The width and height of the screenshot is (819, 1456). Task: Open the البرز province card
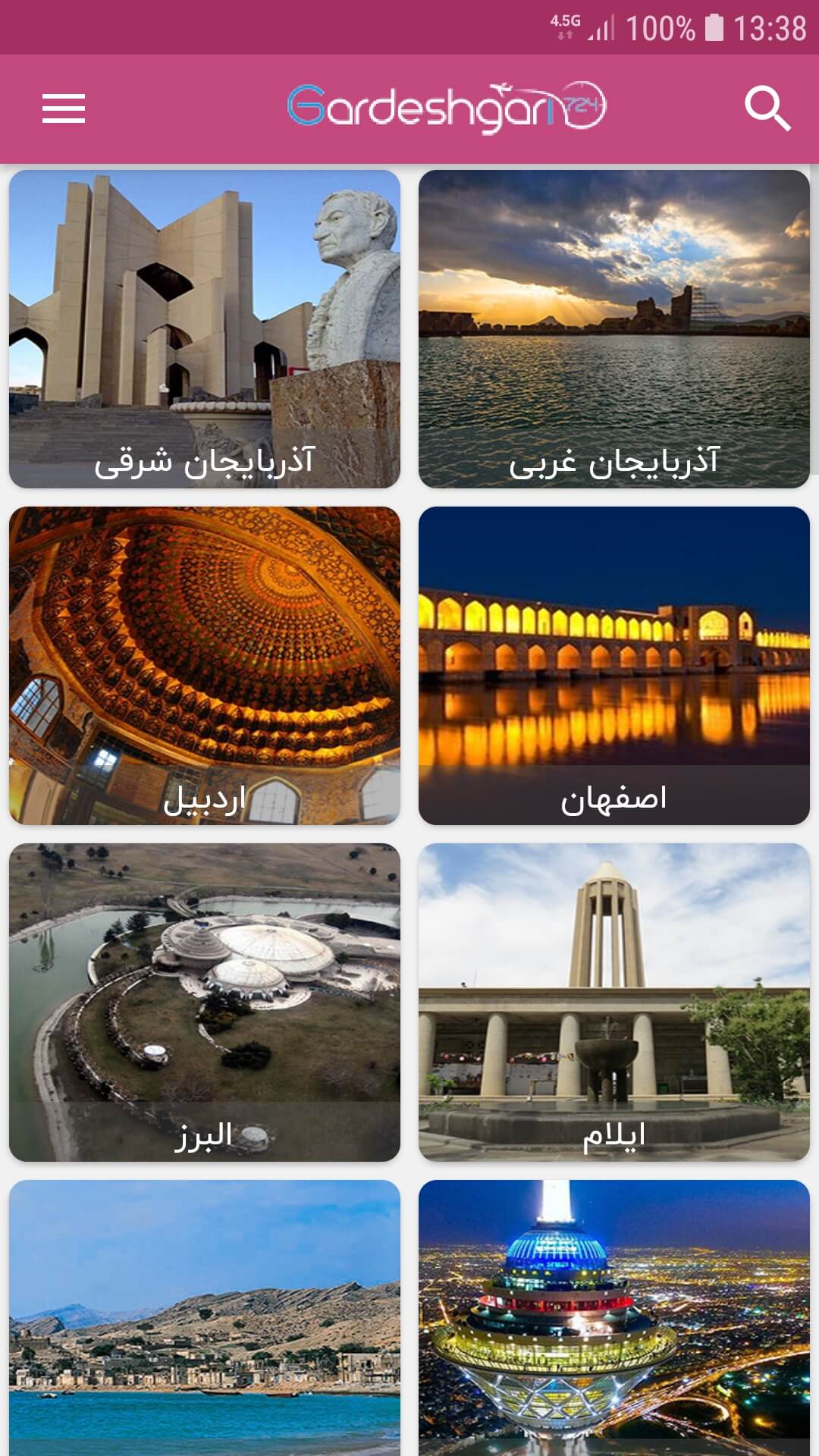pyautogui.click(x=205, y=1001)
